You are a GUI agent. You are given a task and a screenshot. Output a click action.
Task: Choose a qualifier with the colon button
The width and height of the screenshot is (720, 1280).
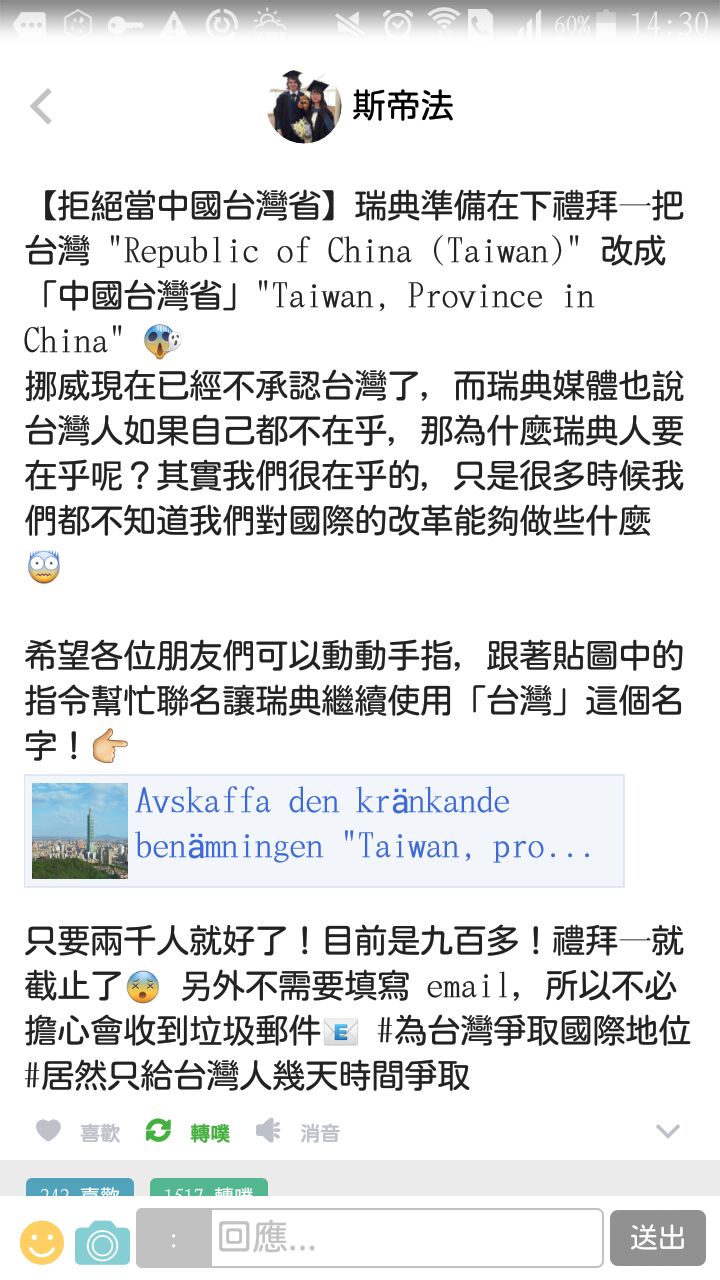coord(174,1239)
